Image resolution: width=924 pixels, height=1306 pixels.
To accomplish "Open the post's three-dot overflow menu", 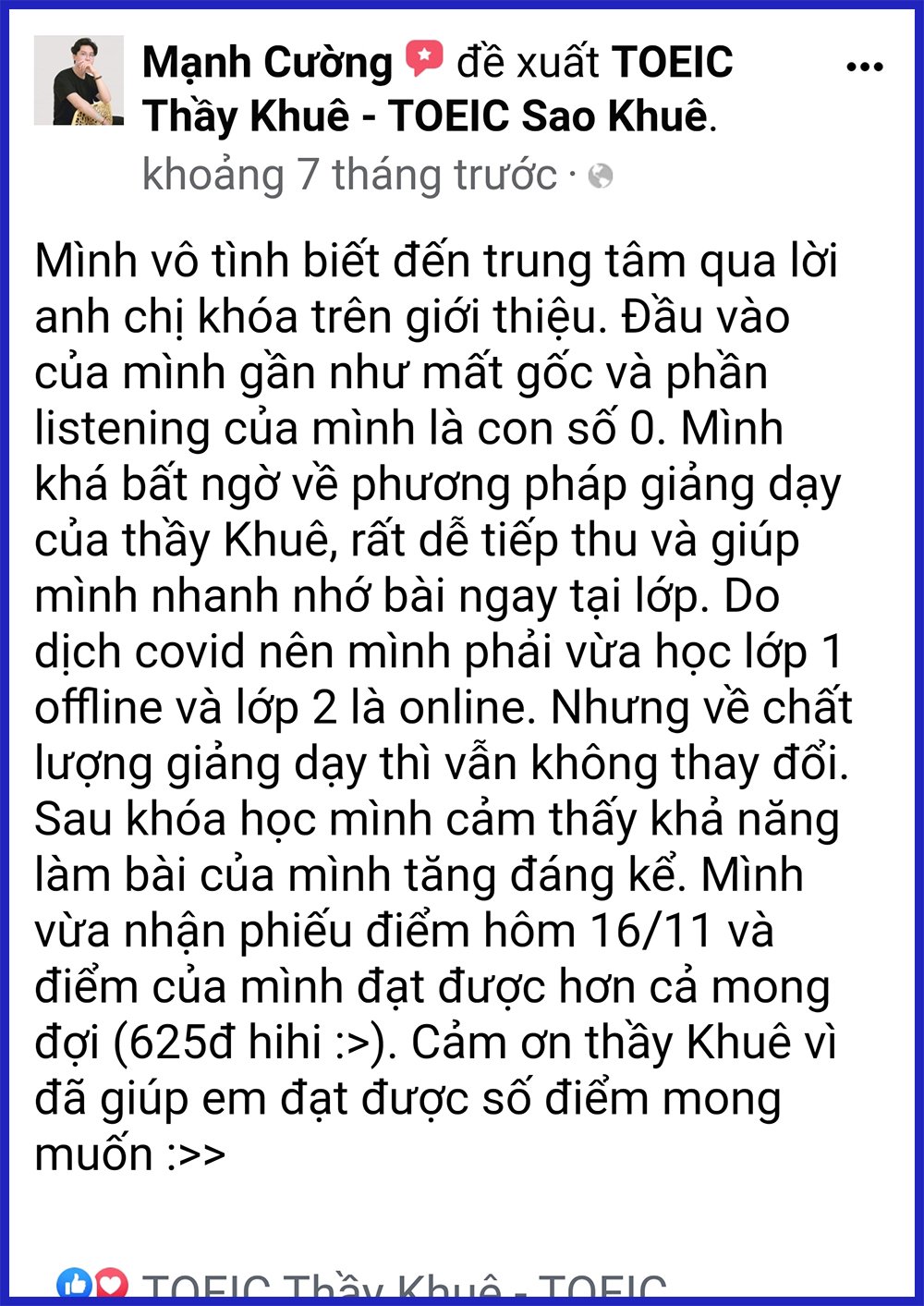I will pos(864,67).
